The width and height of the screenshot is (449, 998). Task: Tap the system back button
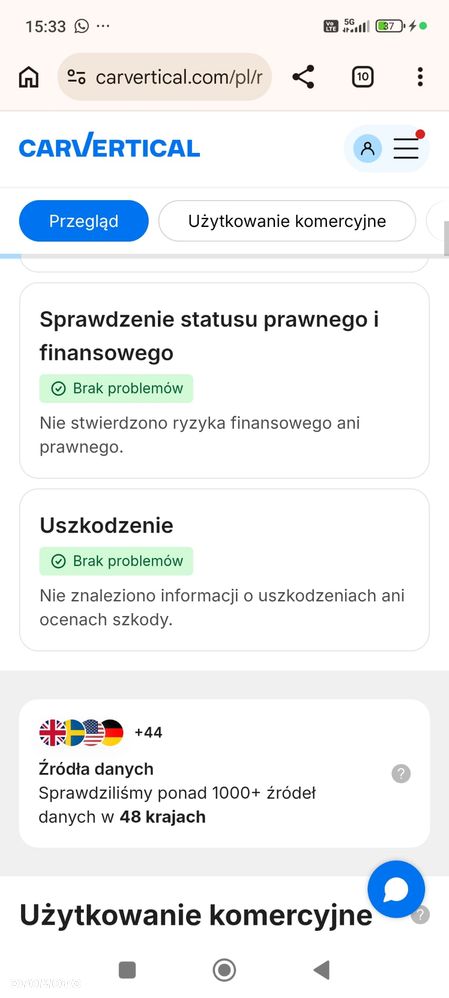point(322,969)
